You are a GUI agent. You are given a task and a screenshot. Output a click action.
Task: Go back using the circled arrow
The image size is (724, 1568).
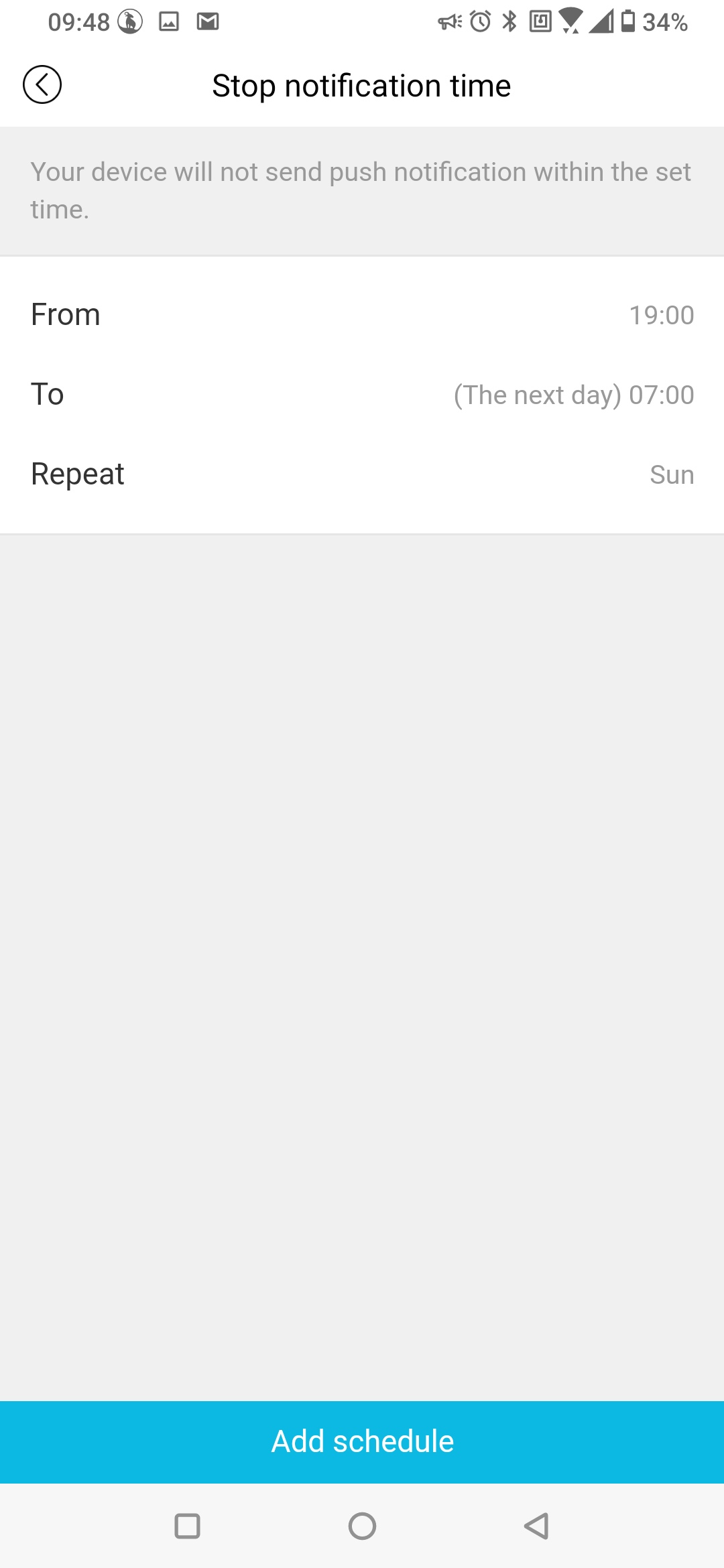(x=42, y=85)
